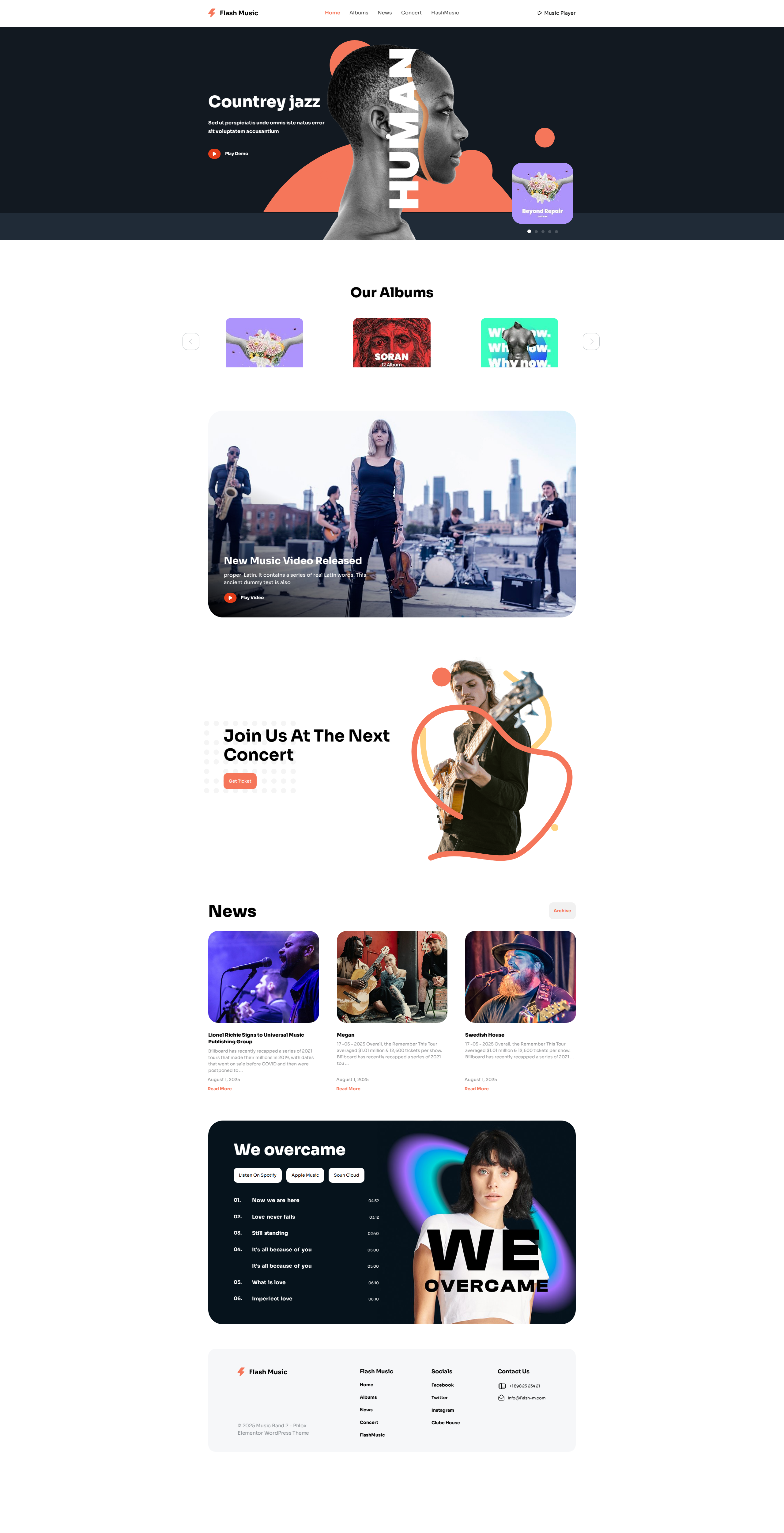The height and width of the screenshot is (1533, 784).
Task: Read more about Lionel Richie article
Action: click(220, 1088)
